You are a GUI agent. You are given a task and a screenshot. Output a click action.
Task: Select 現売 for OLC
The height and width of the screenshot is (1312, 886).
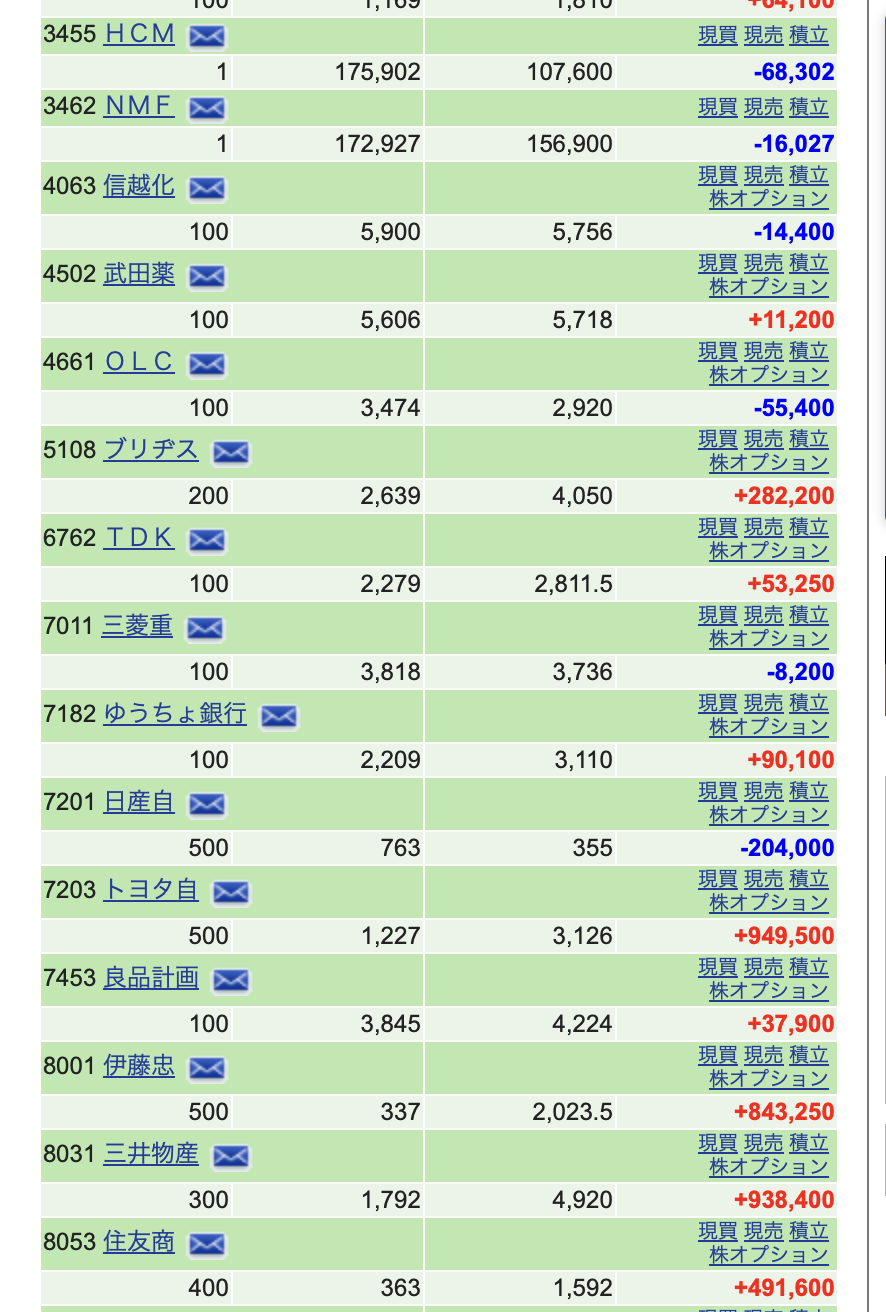pyautogui.click(x=763, y=351)
